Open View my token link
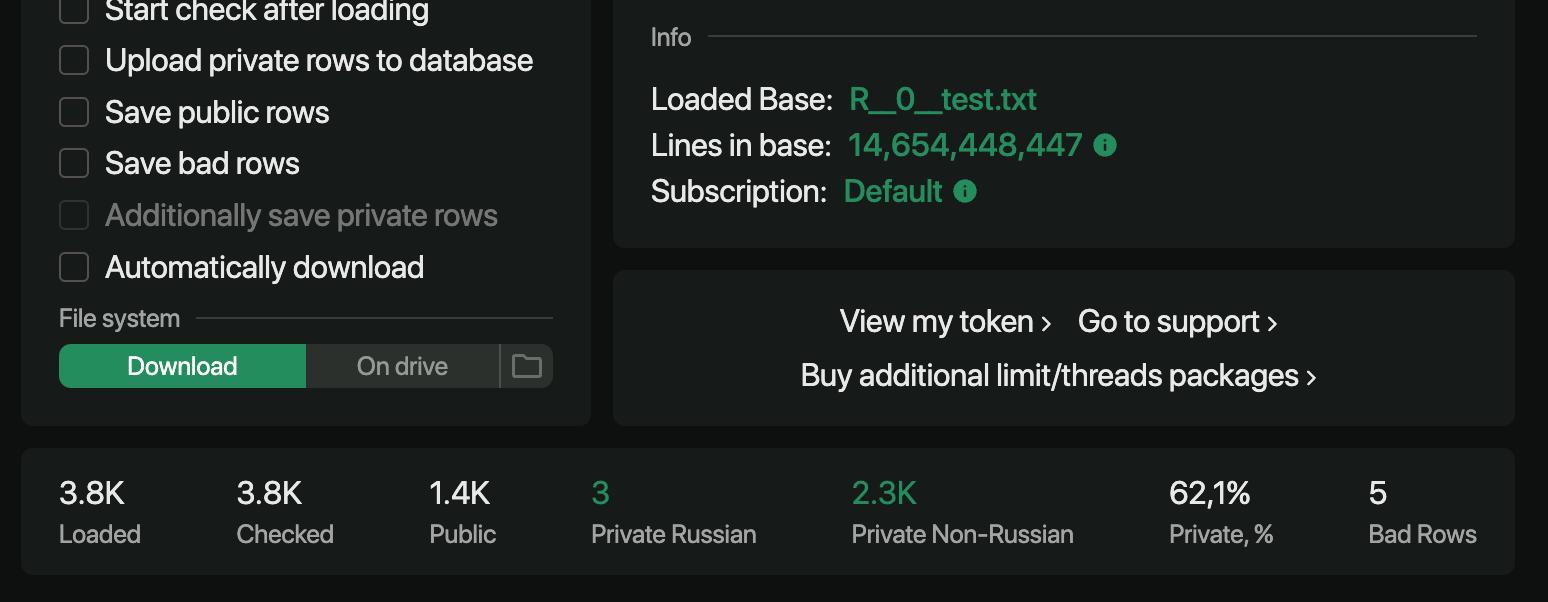Viewport: 1548px width, 602px height. coord(945,322)
